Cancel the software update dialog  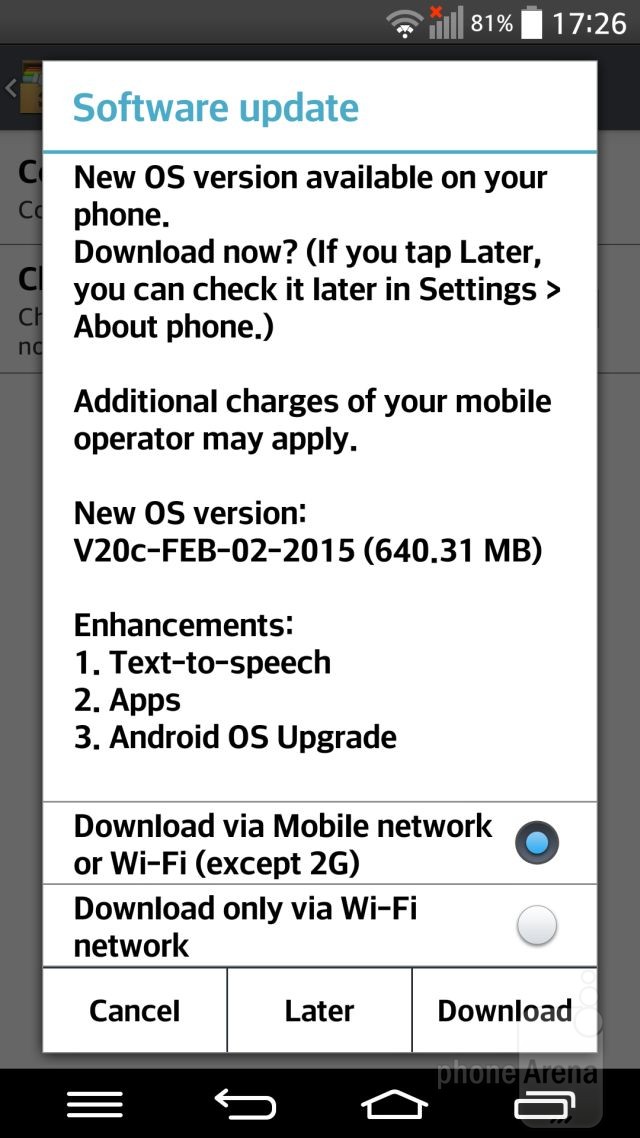pyautogui.click(x=135, y=1010)
